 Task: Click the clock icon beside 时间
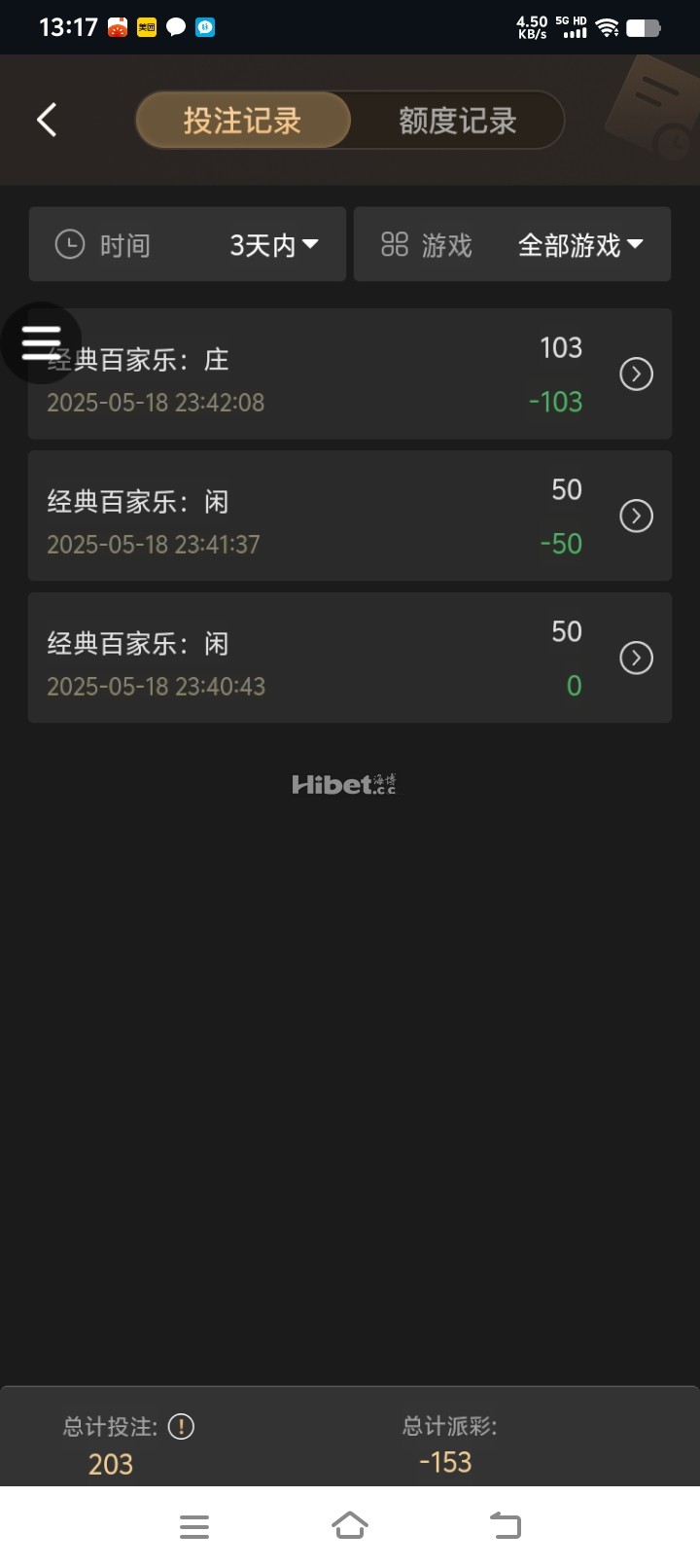point(69,244)
